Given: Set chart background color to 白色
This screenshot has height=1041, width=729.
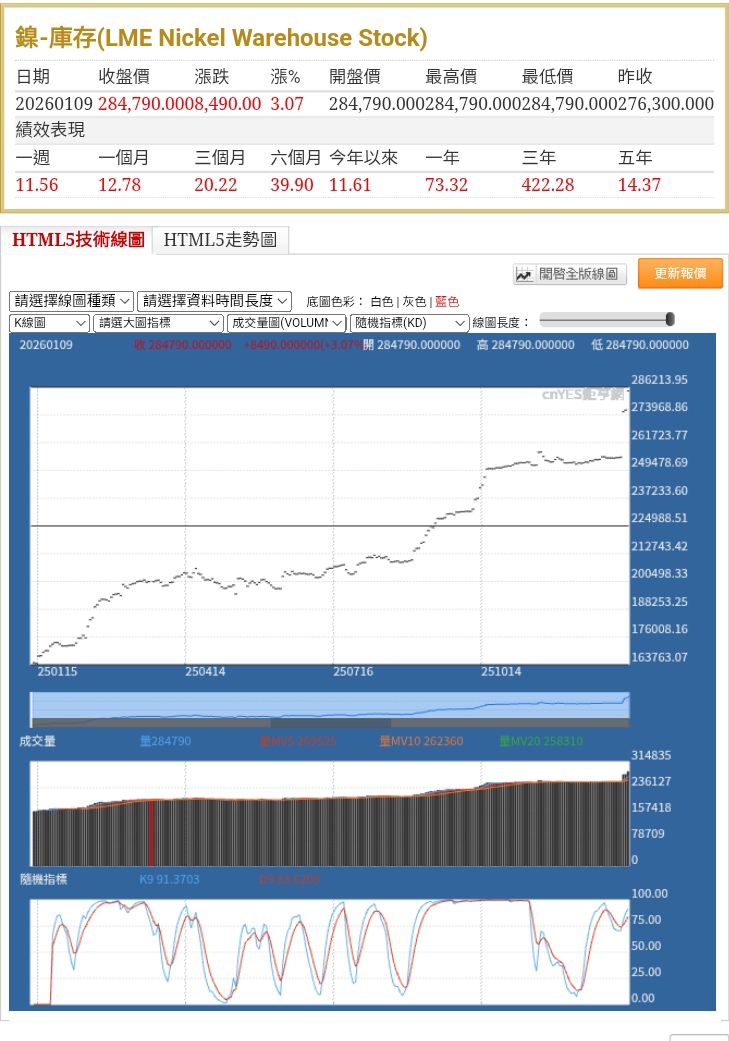Looking at the screenshot, I should click(381, 302).
